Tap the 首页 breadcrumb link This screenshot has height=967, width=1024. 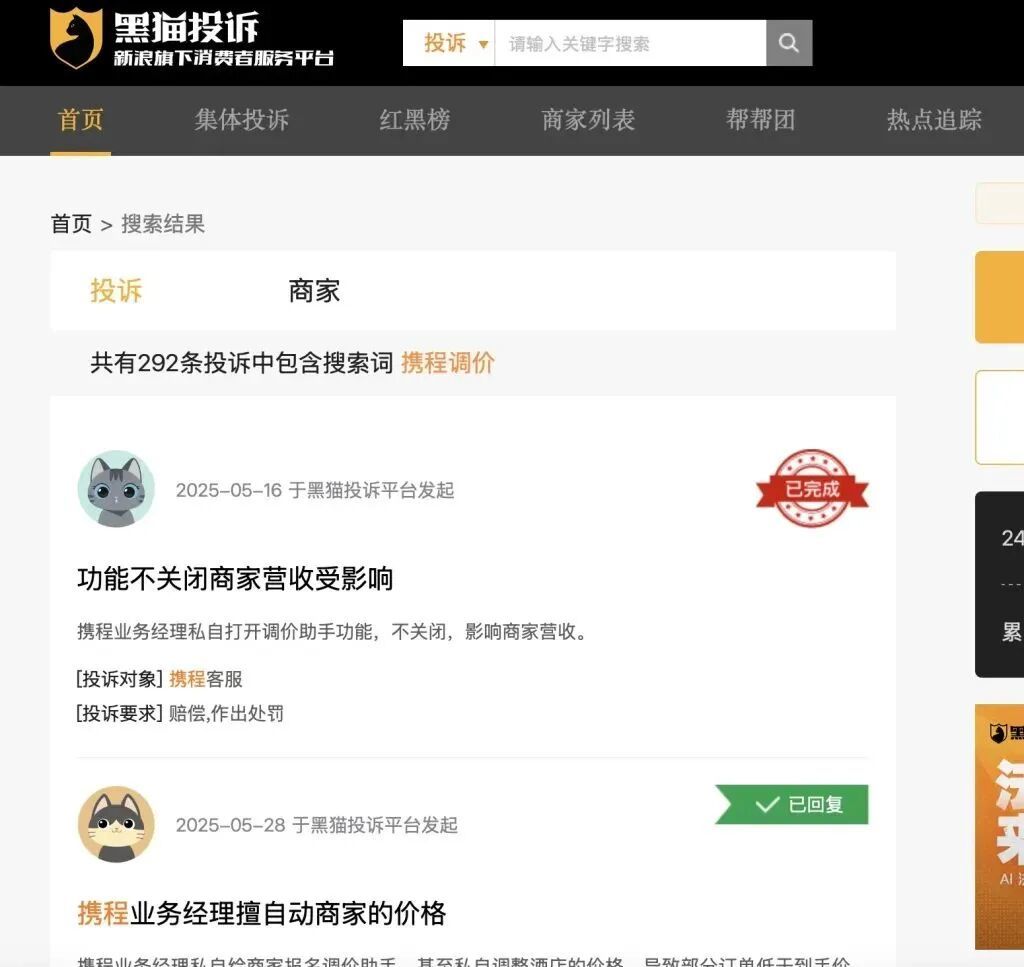pyautogui.click(x=71, y=224)
